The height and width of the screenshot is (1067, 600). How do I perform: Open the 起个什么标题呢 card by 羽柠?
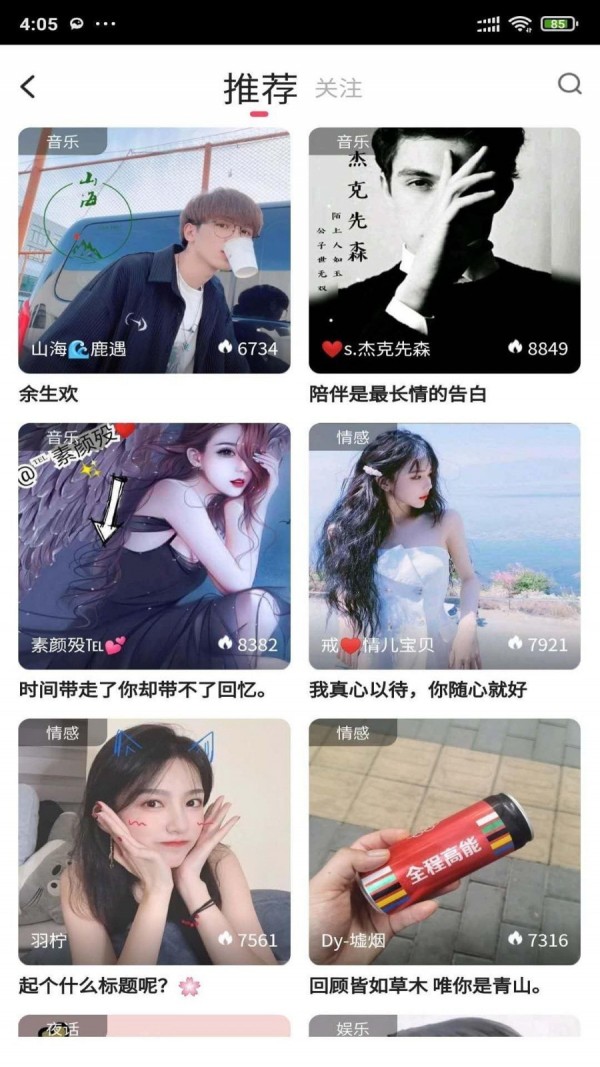point(154,841)
